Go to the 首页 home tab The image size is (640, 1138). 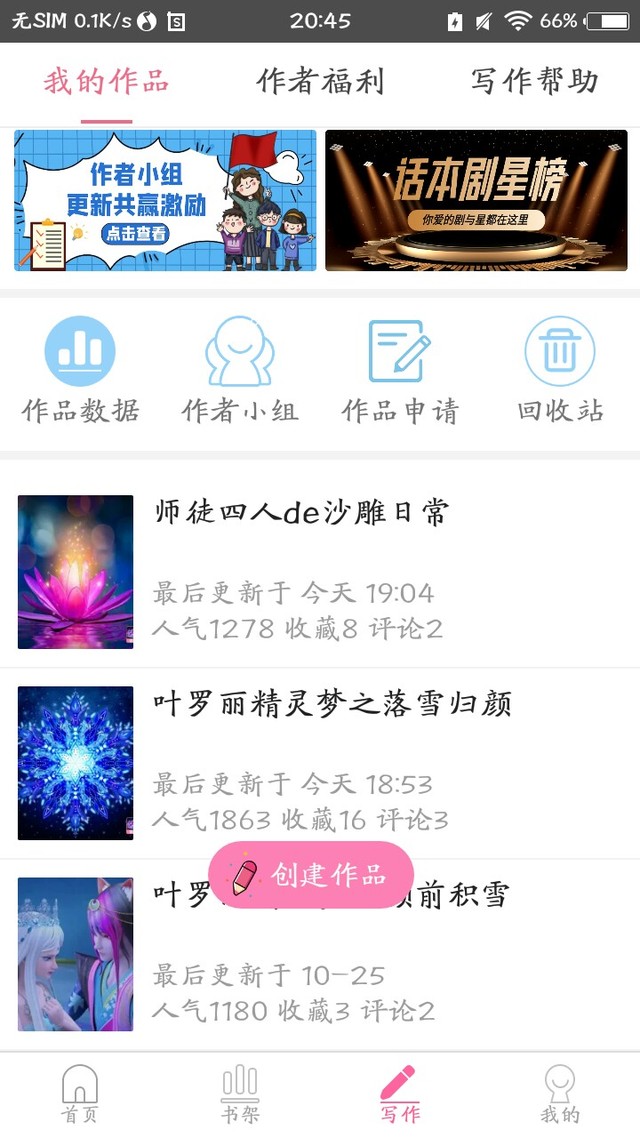pos(80,1093)
